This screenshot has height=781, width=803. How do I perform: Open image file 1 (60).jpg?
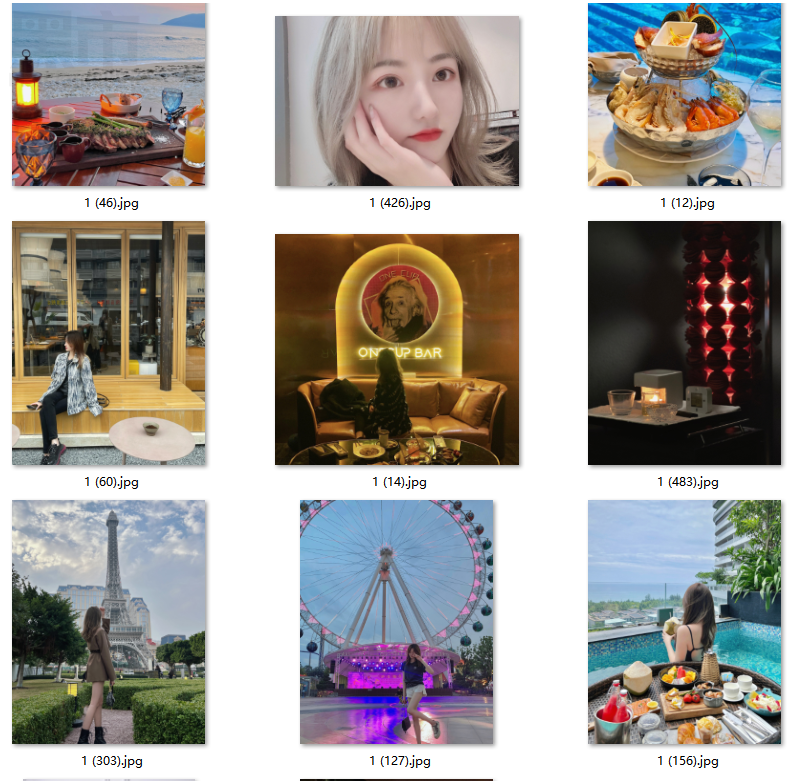click(109, 343)
